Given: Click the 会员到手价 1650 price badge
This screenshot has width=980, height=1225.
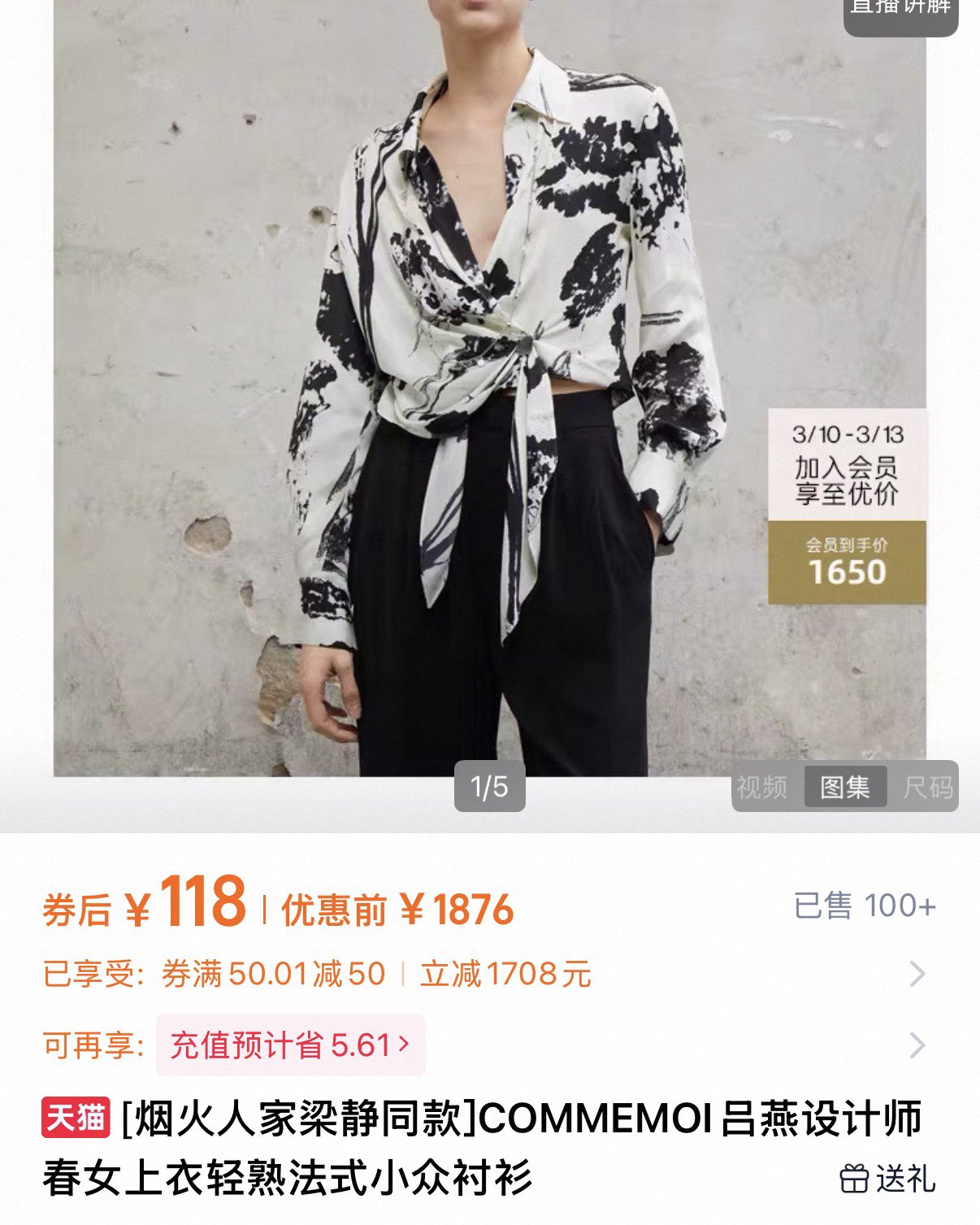Looking at the screenshot, I should pyautogui.click(x=845, y=561).
